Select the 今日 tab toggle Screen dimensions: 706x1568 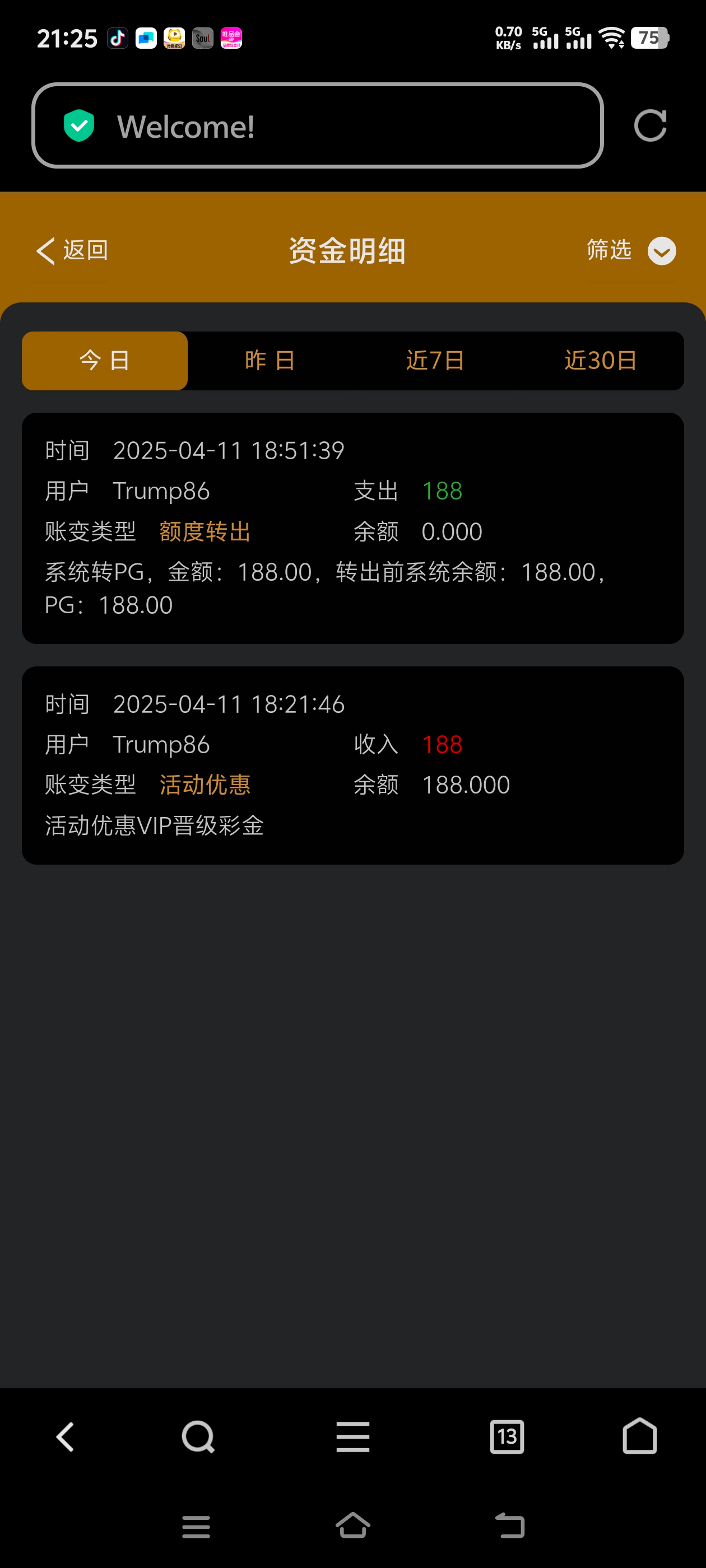pyautogui.click(x=104, y=360)
